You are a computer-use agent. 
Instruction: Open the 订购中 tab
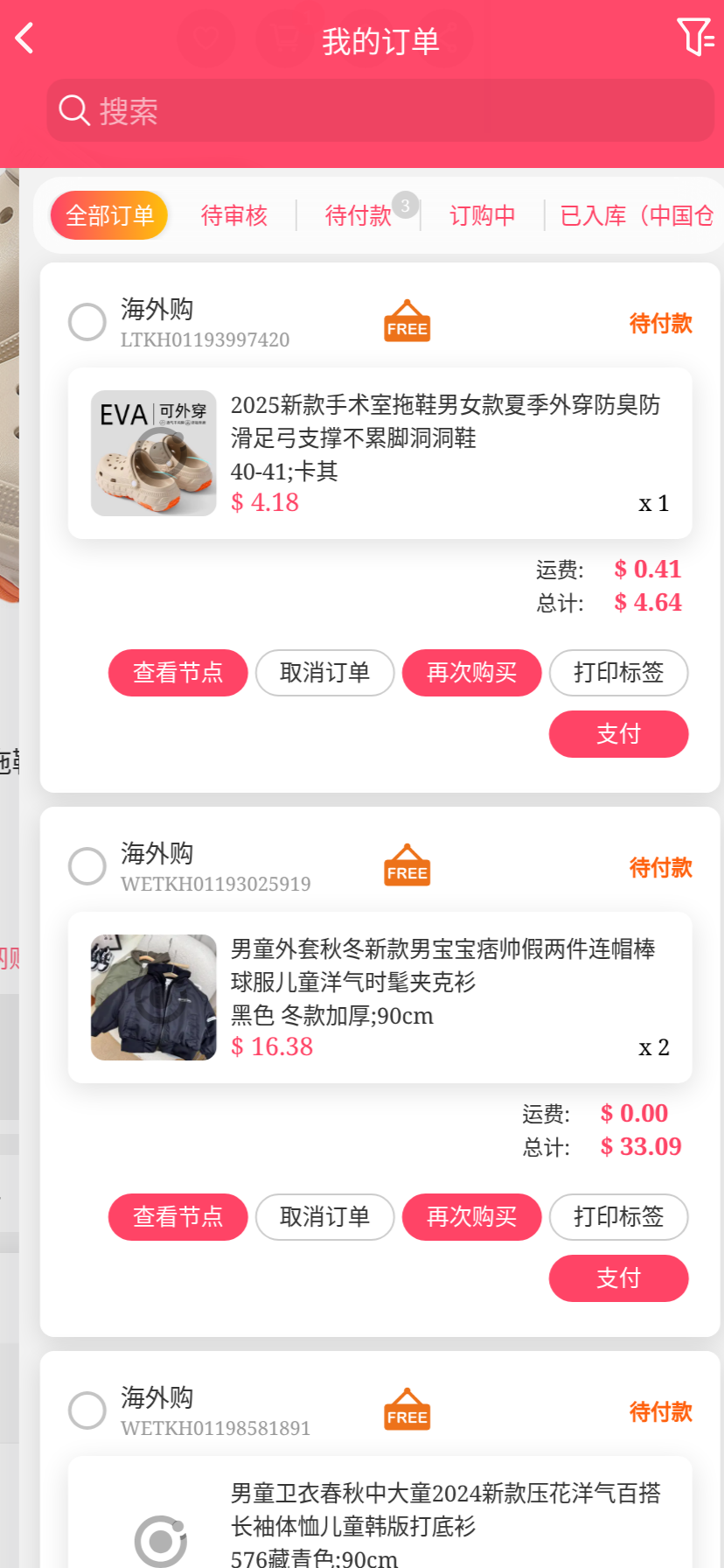tap(482, 215)
